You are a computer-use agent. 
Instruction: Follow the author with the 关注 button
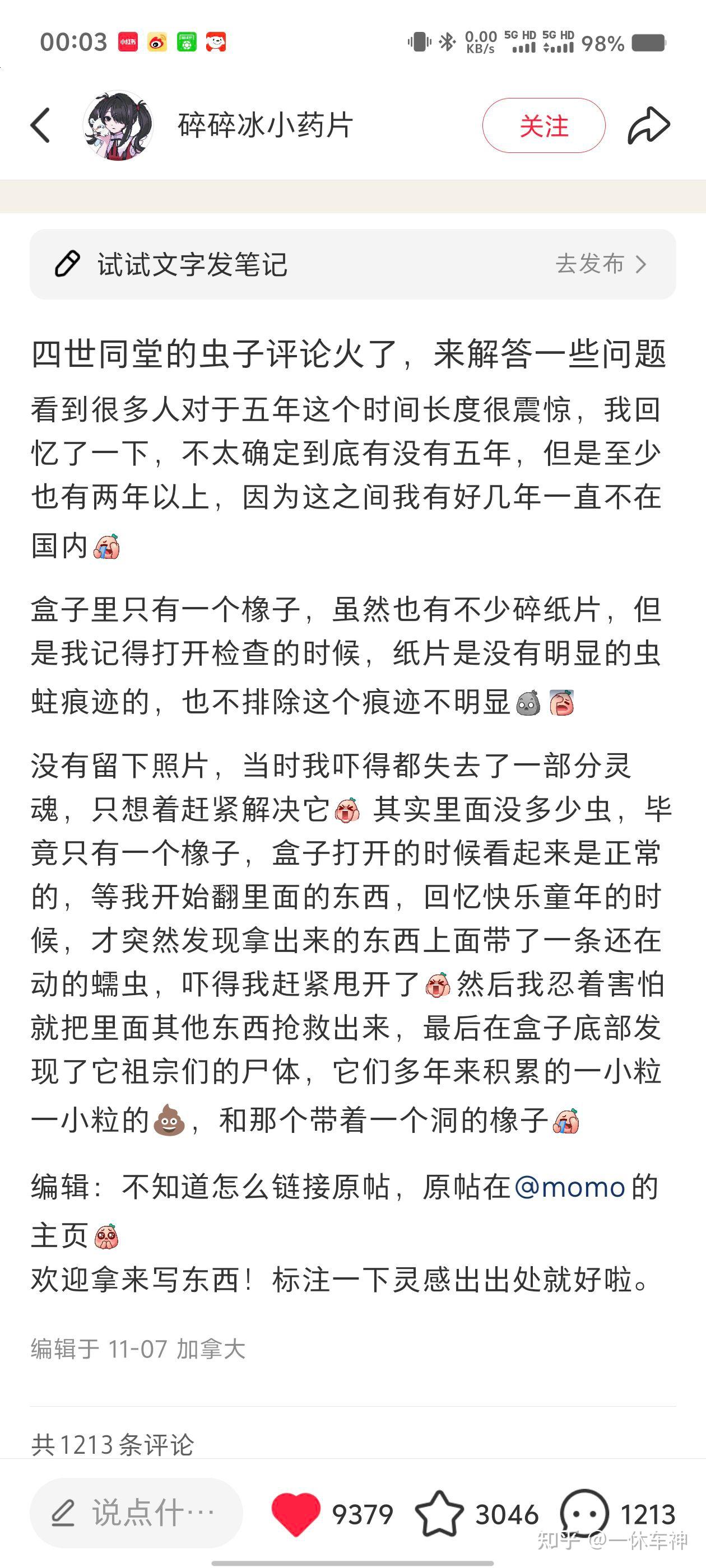[x=544, y=125]
